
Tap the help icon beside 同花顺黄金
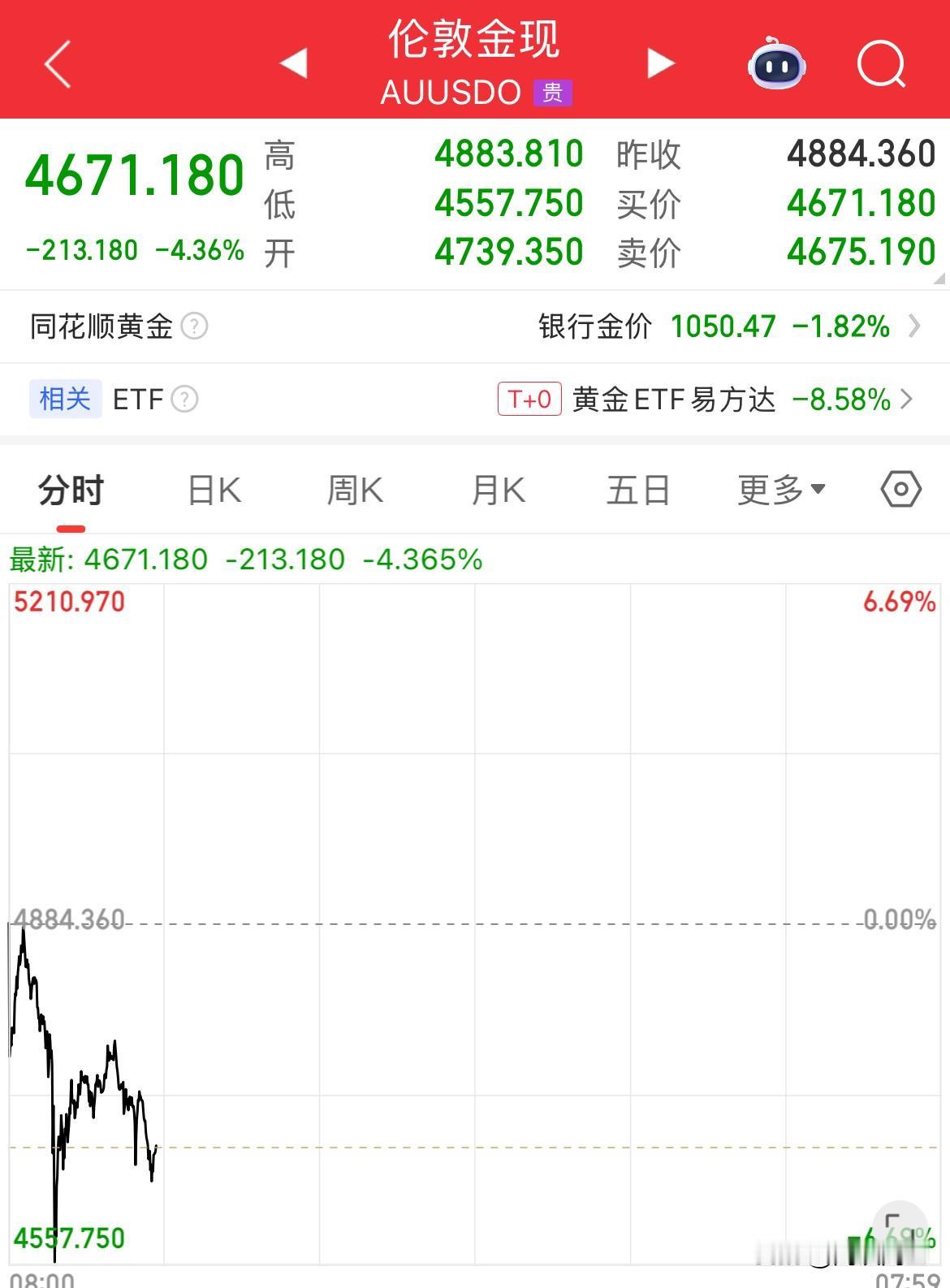click(x=195, y=326)
